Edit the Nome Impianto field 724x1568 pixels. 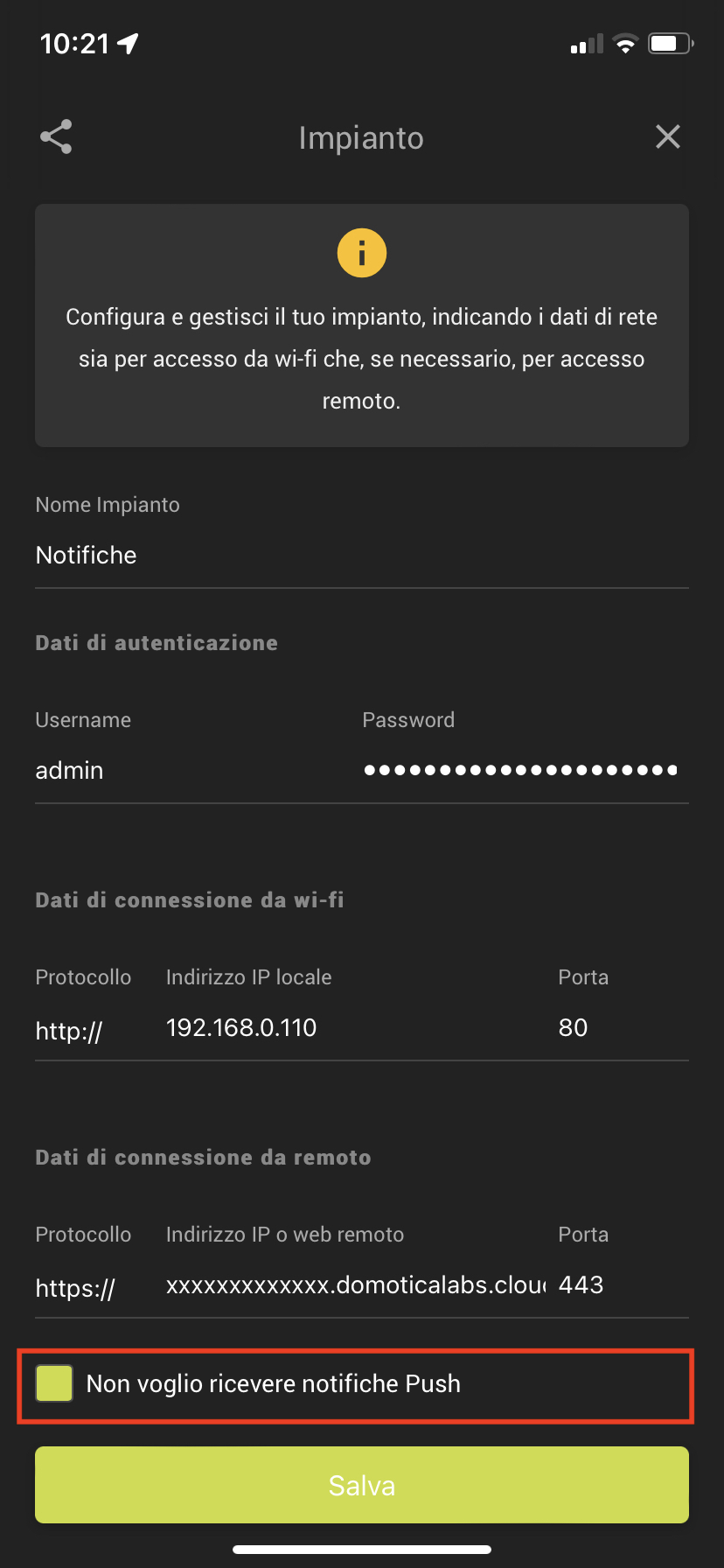[x=362, y=555]
